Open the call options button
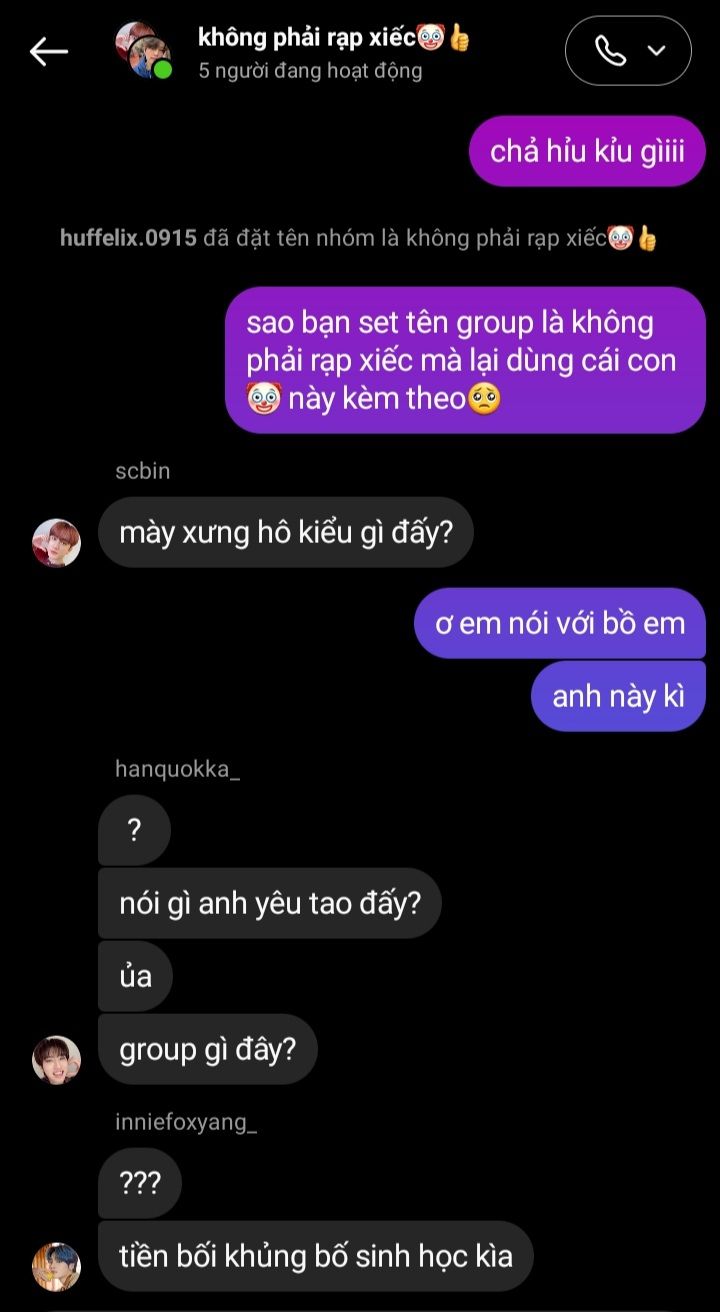Viewport: 720px width, 1312px height. click(x=628, y=51)
